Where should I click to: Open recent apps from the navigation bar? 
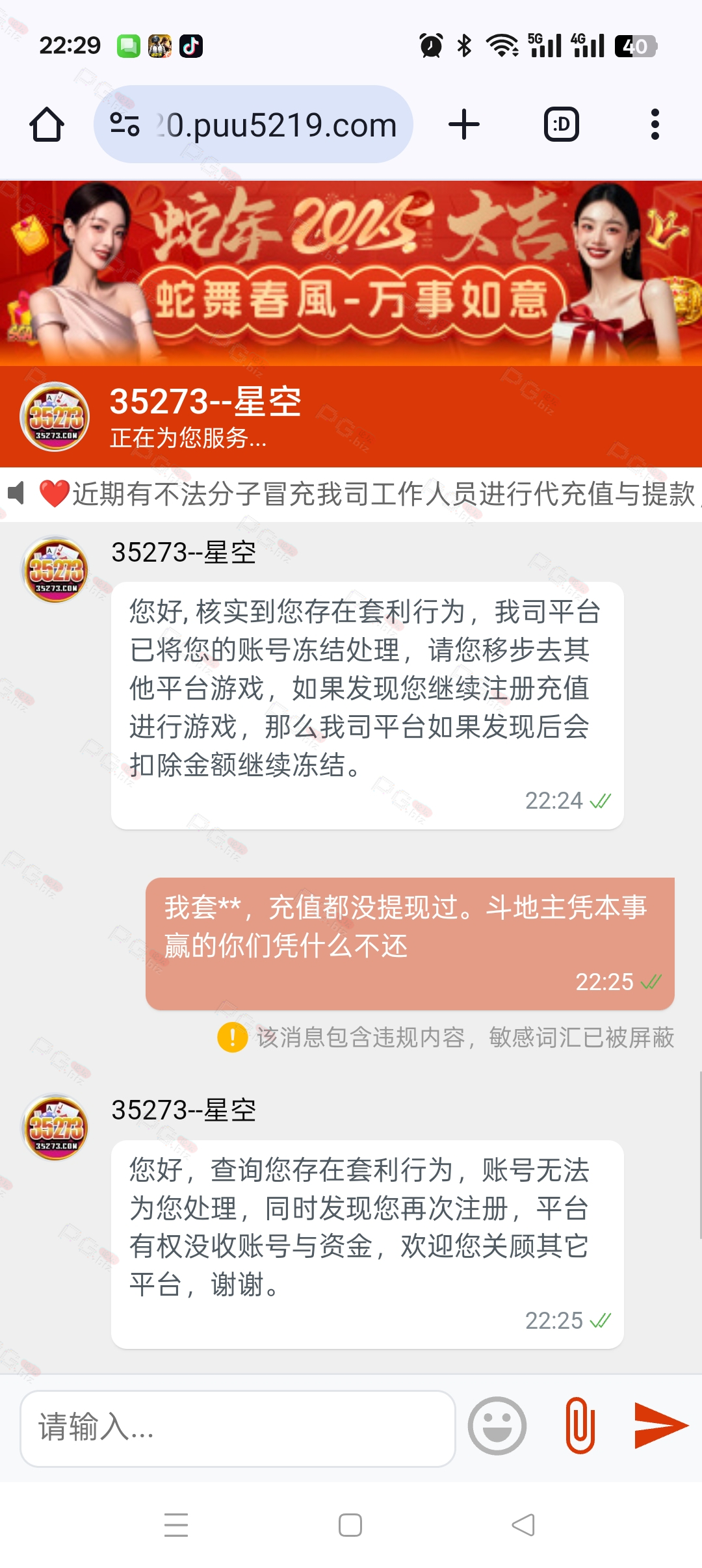point(176,1525)
